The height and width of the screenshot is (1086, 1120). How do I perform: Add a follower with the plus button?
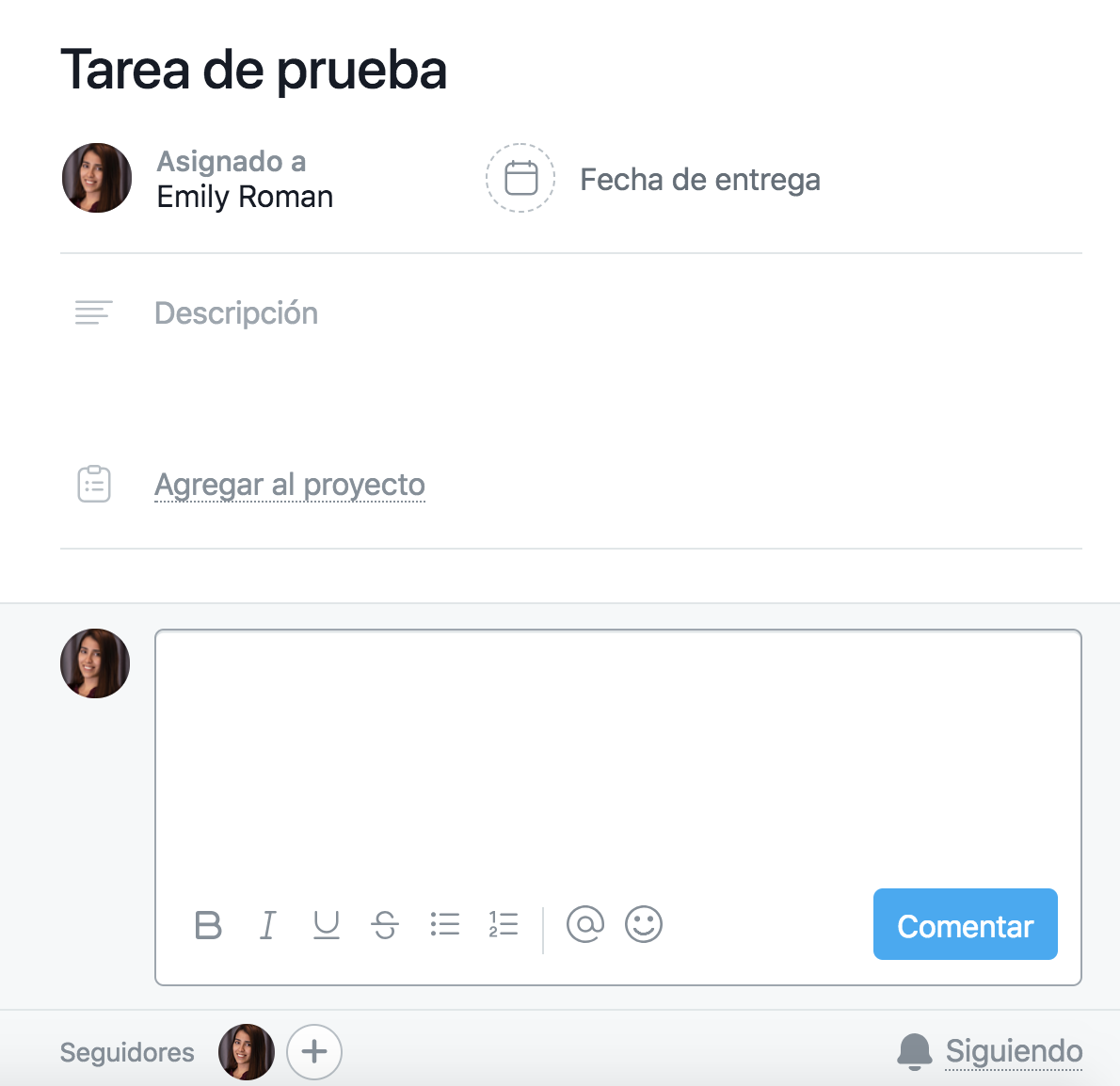(314, 1051)
